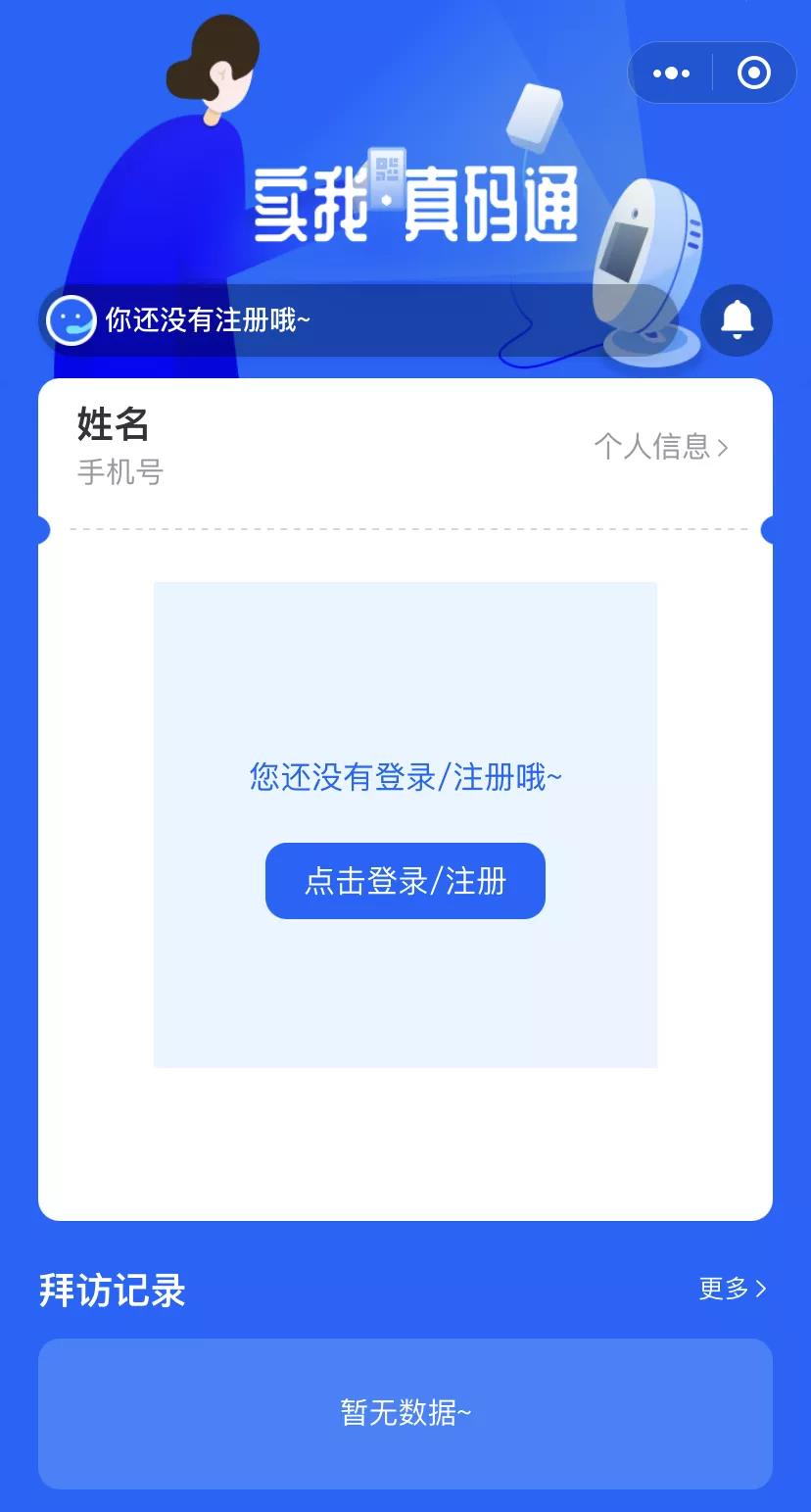Open 个人信息 personal info
The height and width of the screenshot is (1512, 811).
coord(661,448)
